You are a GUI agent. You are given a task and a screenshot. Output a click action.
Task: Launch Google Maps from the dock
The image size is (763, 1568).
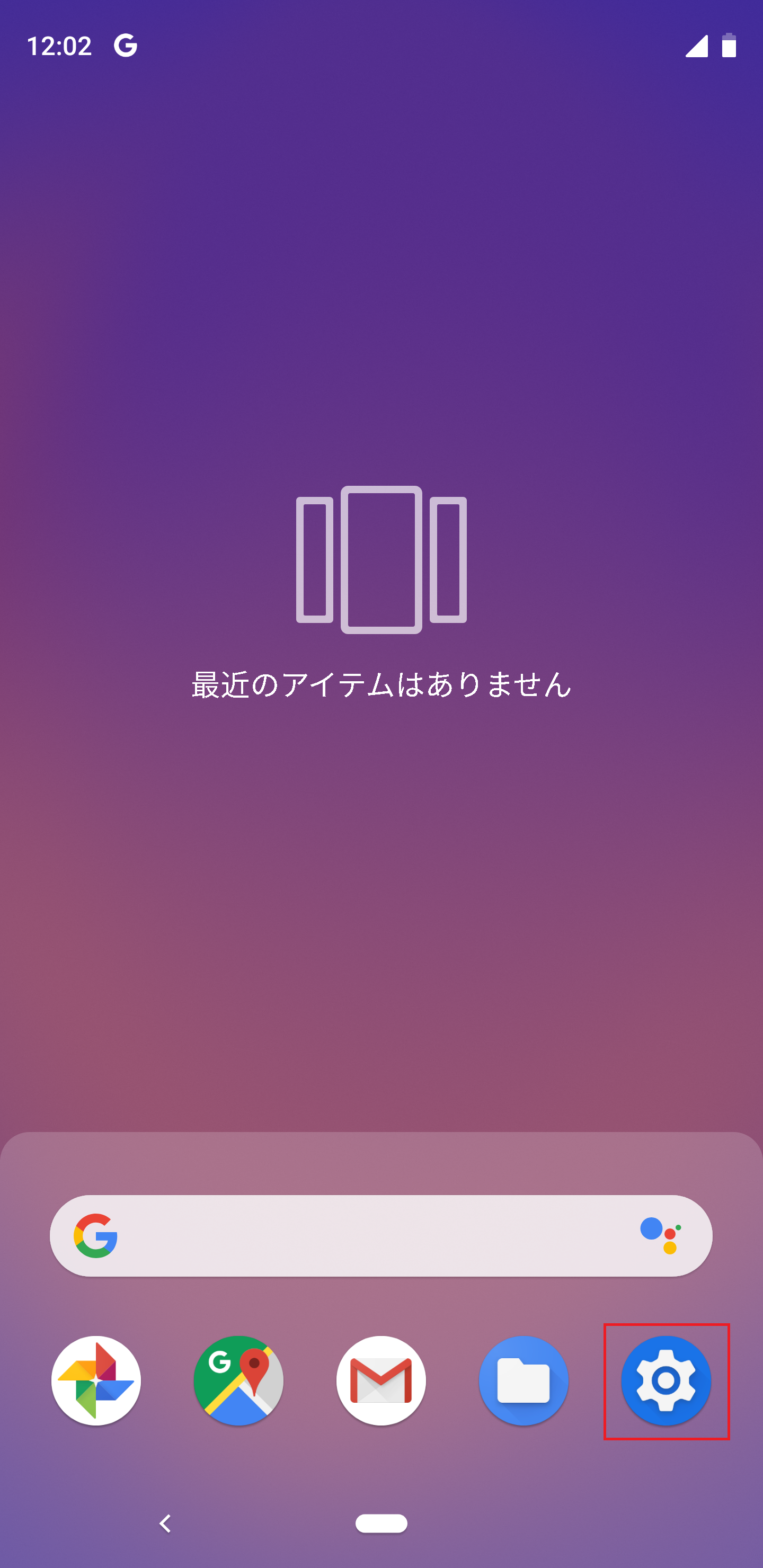click(x=239, y=1380)
